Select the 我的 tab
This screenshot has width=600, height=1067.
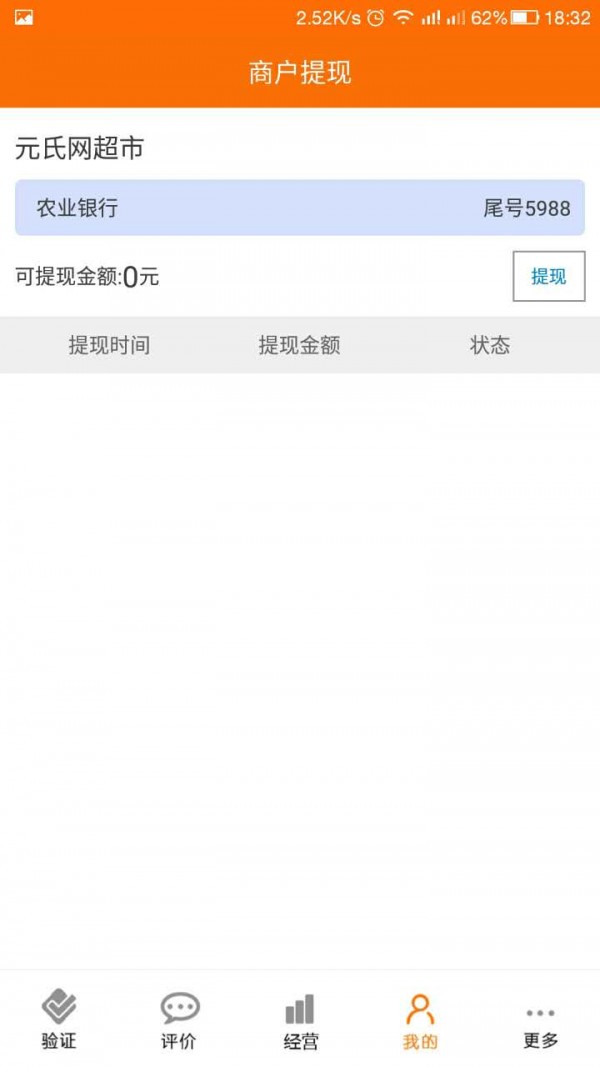420,1020
